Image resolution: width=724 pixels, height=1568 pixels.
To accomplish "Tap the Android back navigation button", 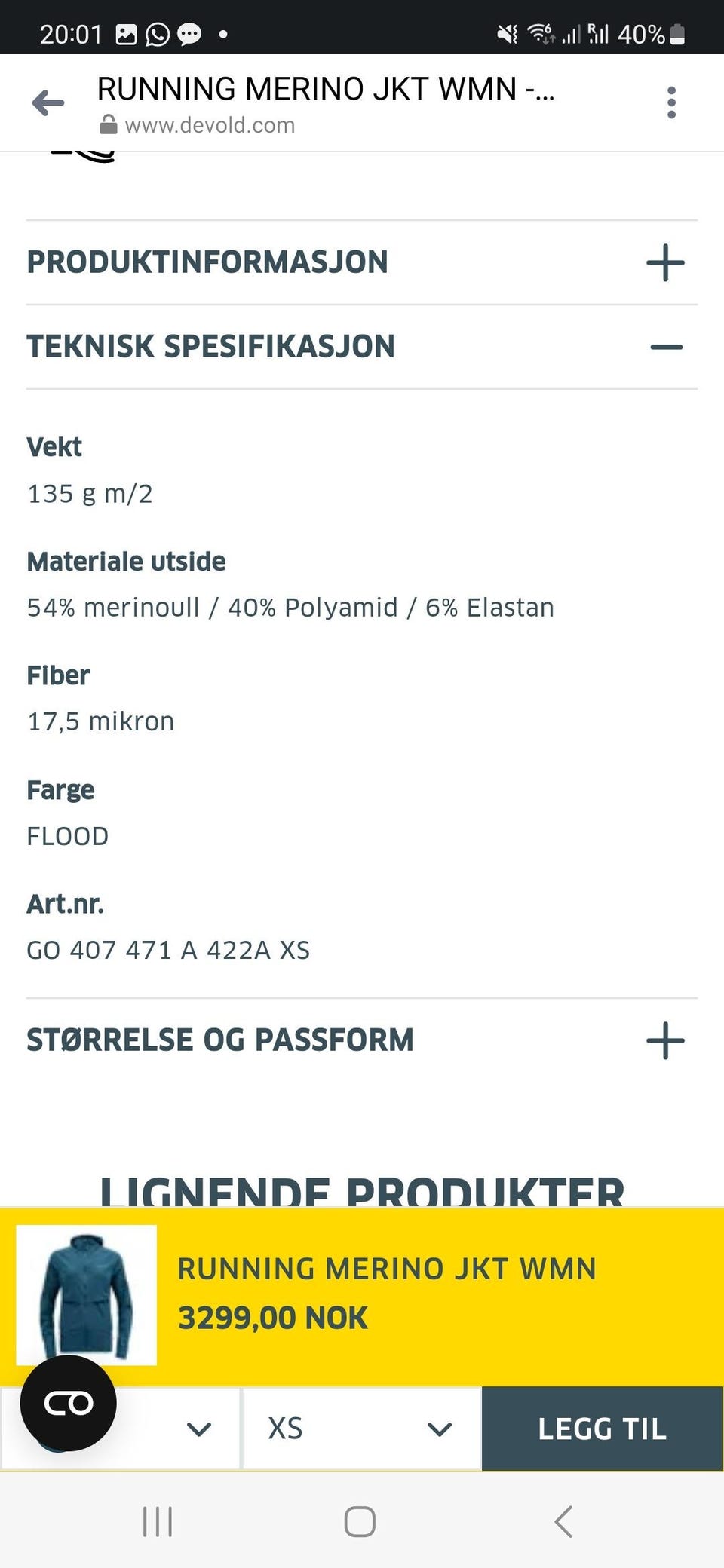I will 563,1521.
